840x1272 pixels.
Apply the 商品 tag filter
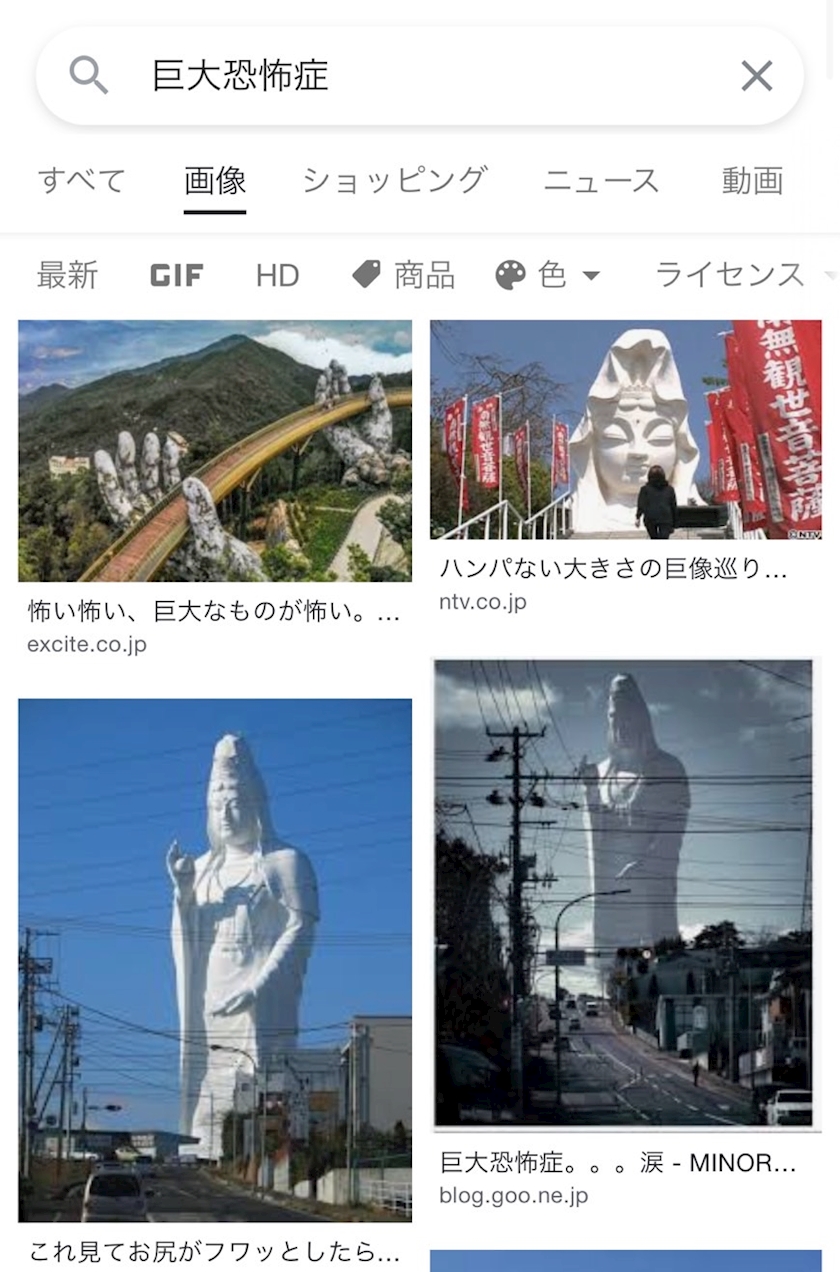click(404, 275)
